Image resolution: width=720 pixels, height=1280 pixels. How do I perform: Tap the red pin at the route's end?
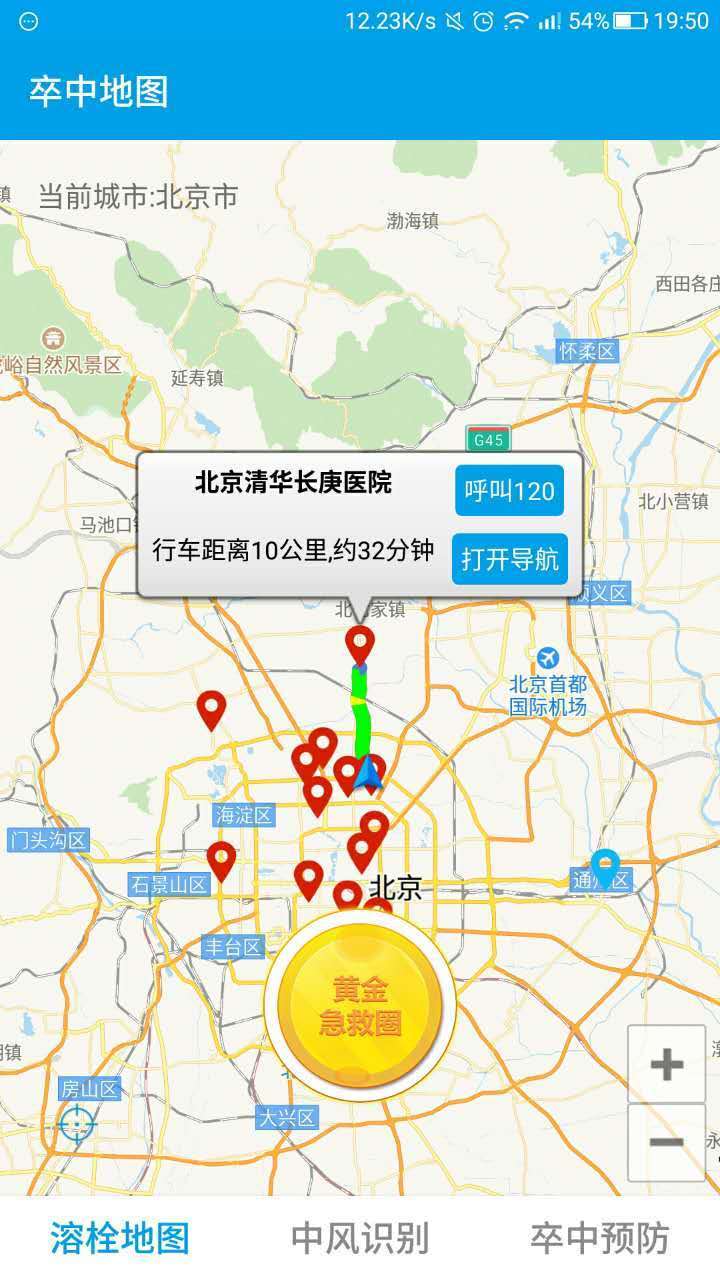pos(360,643)
